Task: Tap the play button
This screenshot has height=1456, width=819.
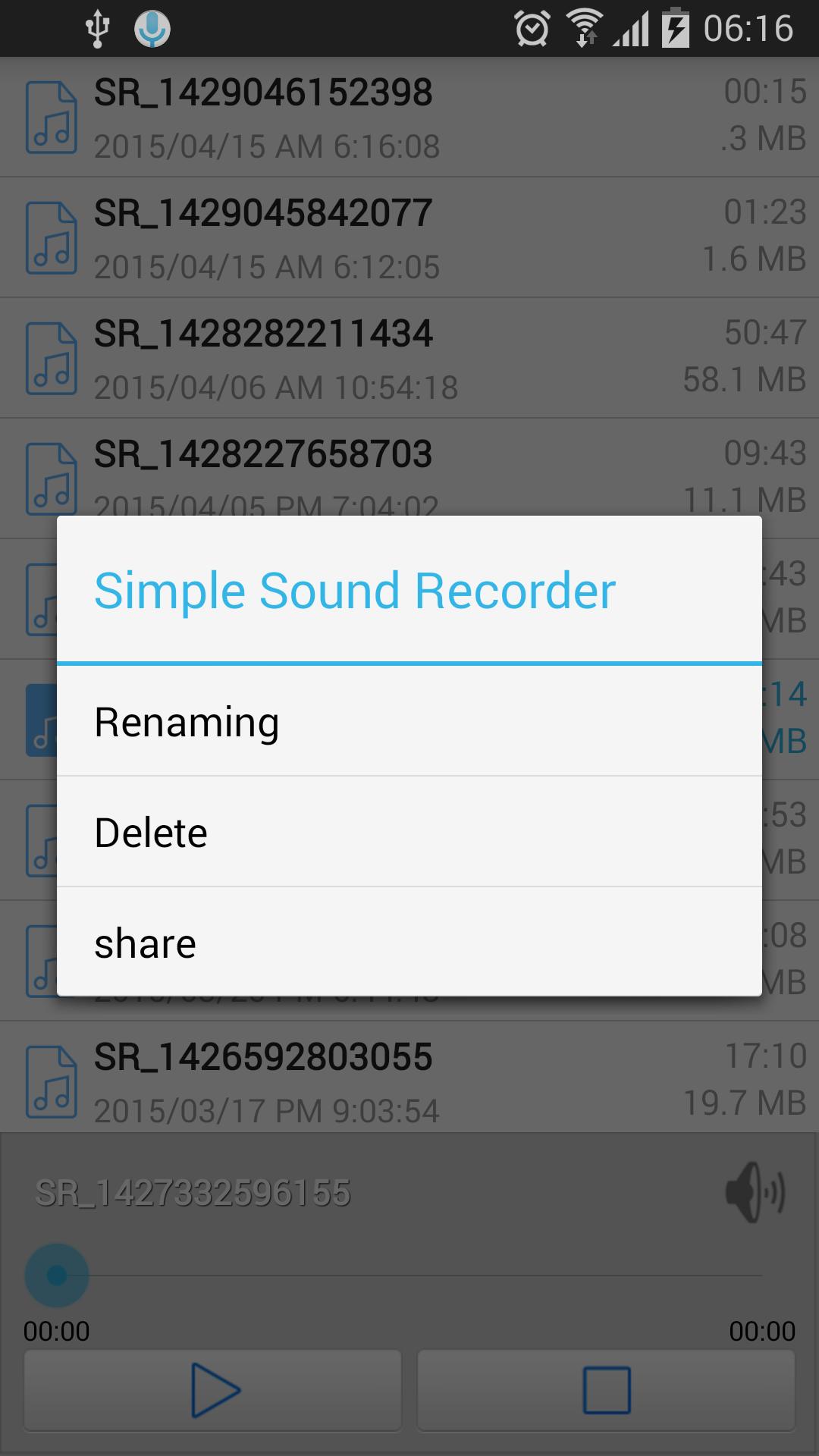Action: tap(213, 1390)
